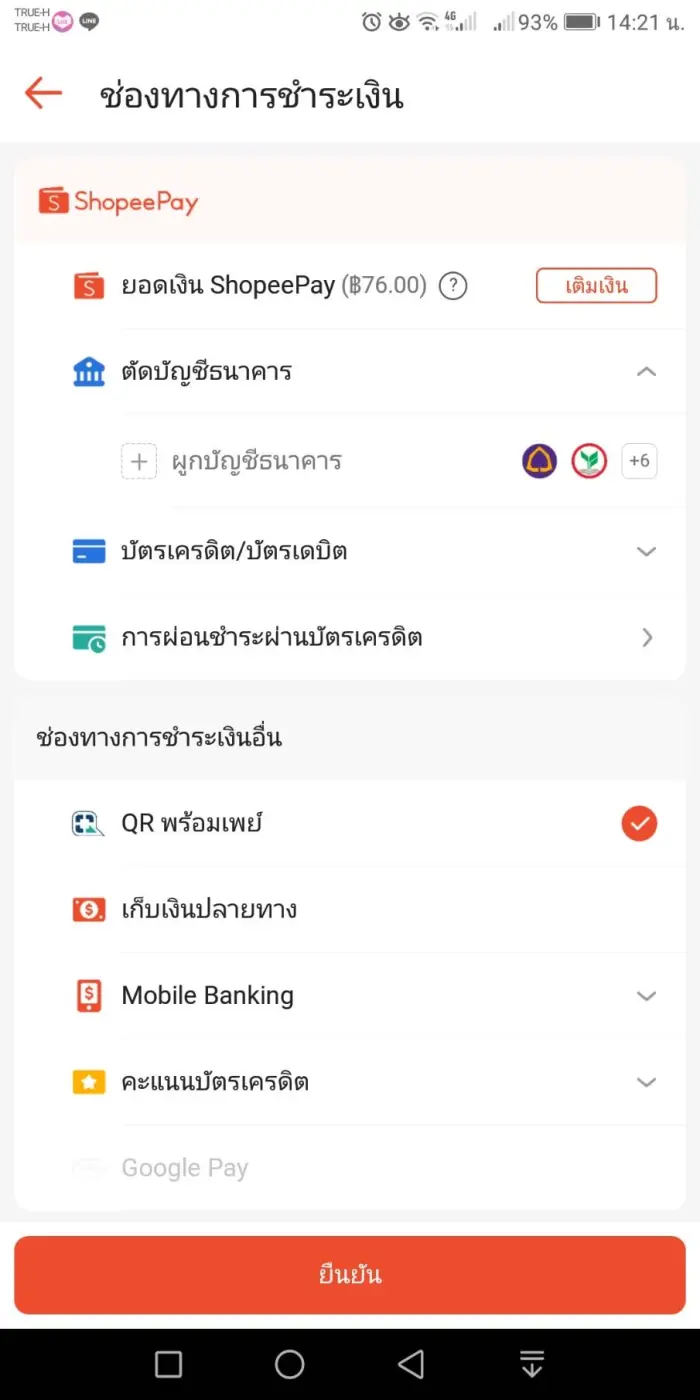The width and height of the screenshot is (700, 1400).
Task: Go back using the orange arrow
Action: [x=44, y=94]
